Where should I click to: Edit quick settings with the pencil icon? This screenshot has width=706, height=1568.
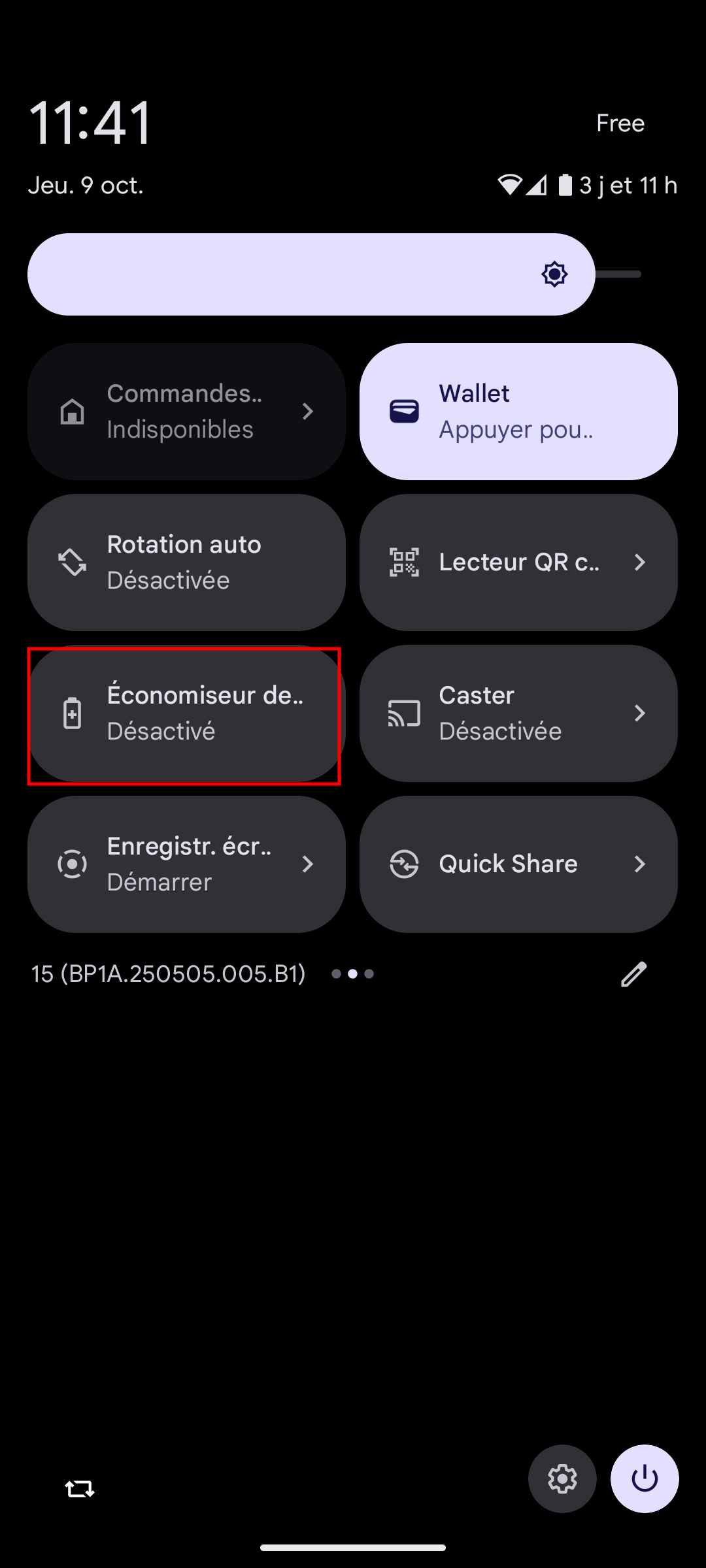click(x=633, y=974)
